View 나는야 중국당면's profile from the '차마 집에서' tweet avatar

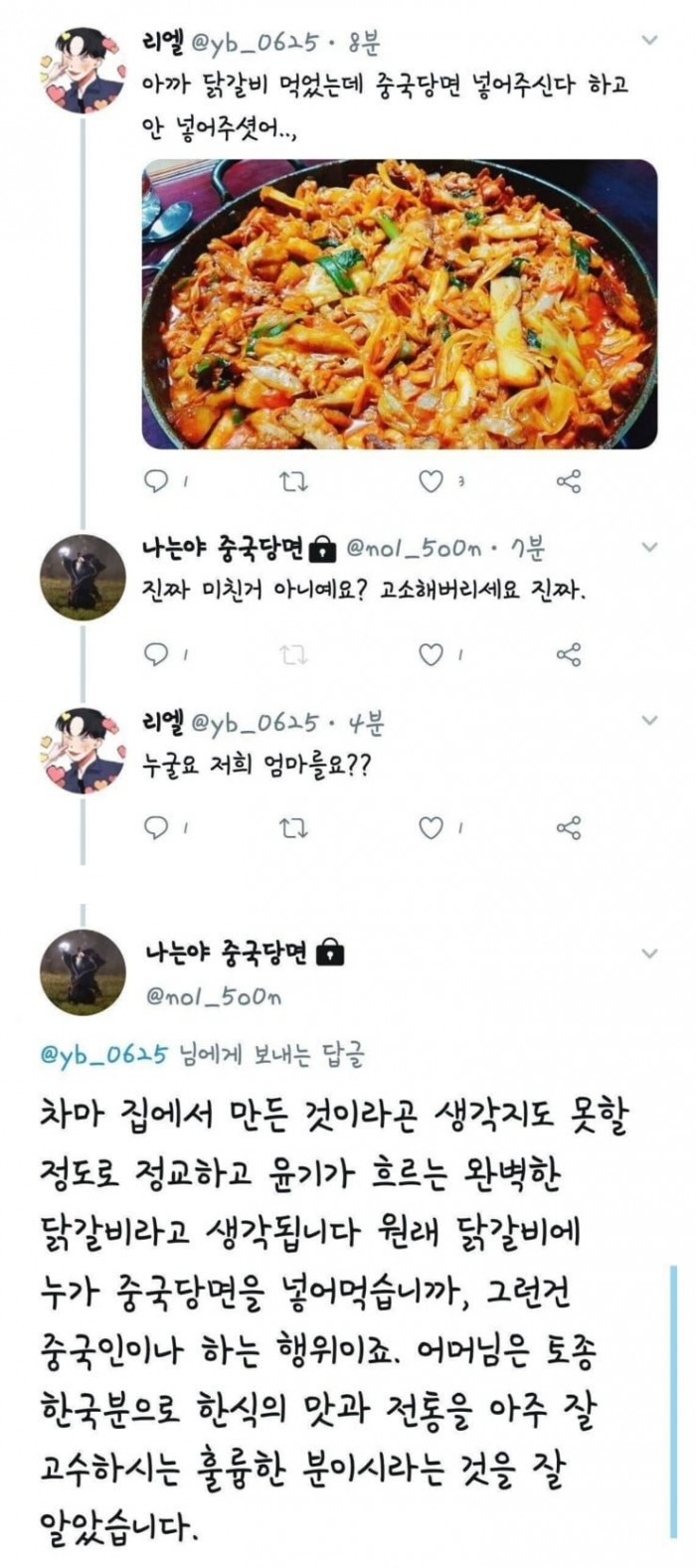[83, 971]
